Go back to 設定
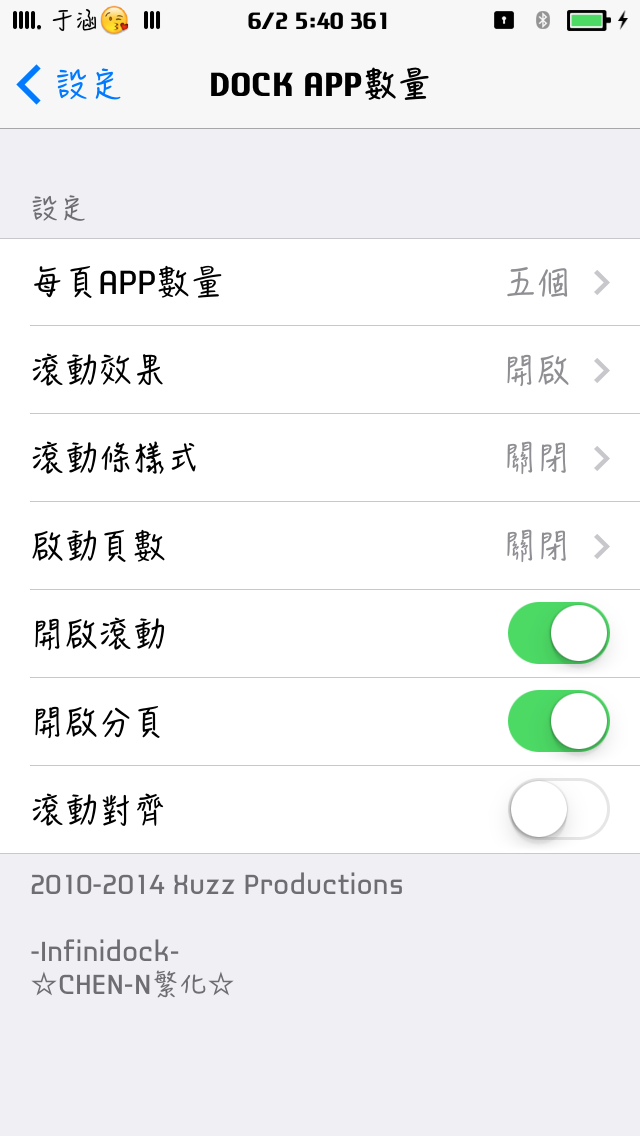 pos(68,85)
